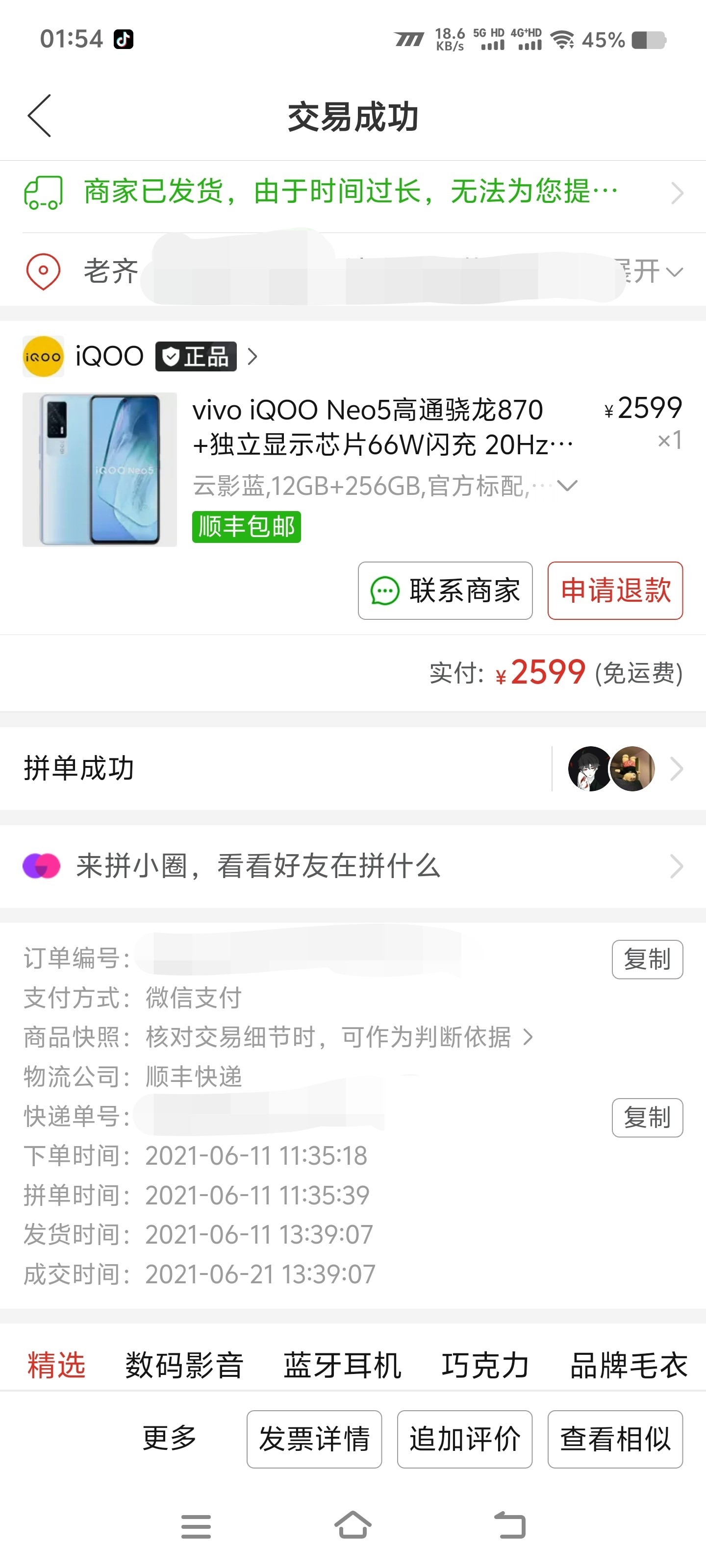Select the 巧克力 category tab
The image size is (706, 1568).
point(485,1365)
